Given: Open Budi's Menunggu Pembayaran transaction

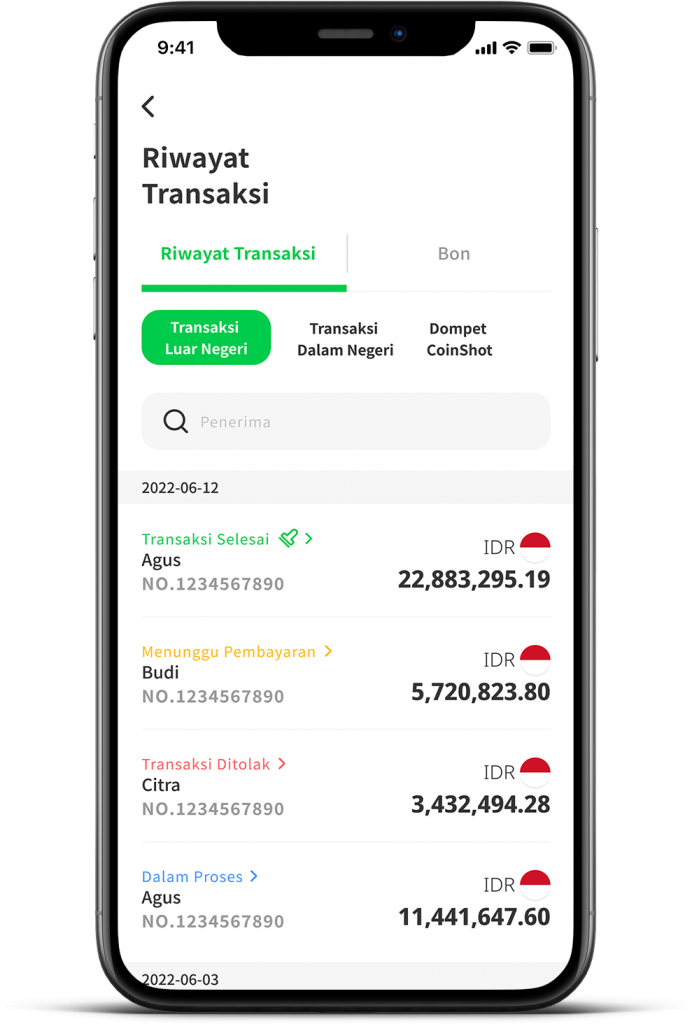Looking at the screenshot, I should [x=345, y=673].
